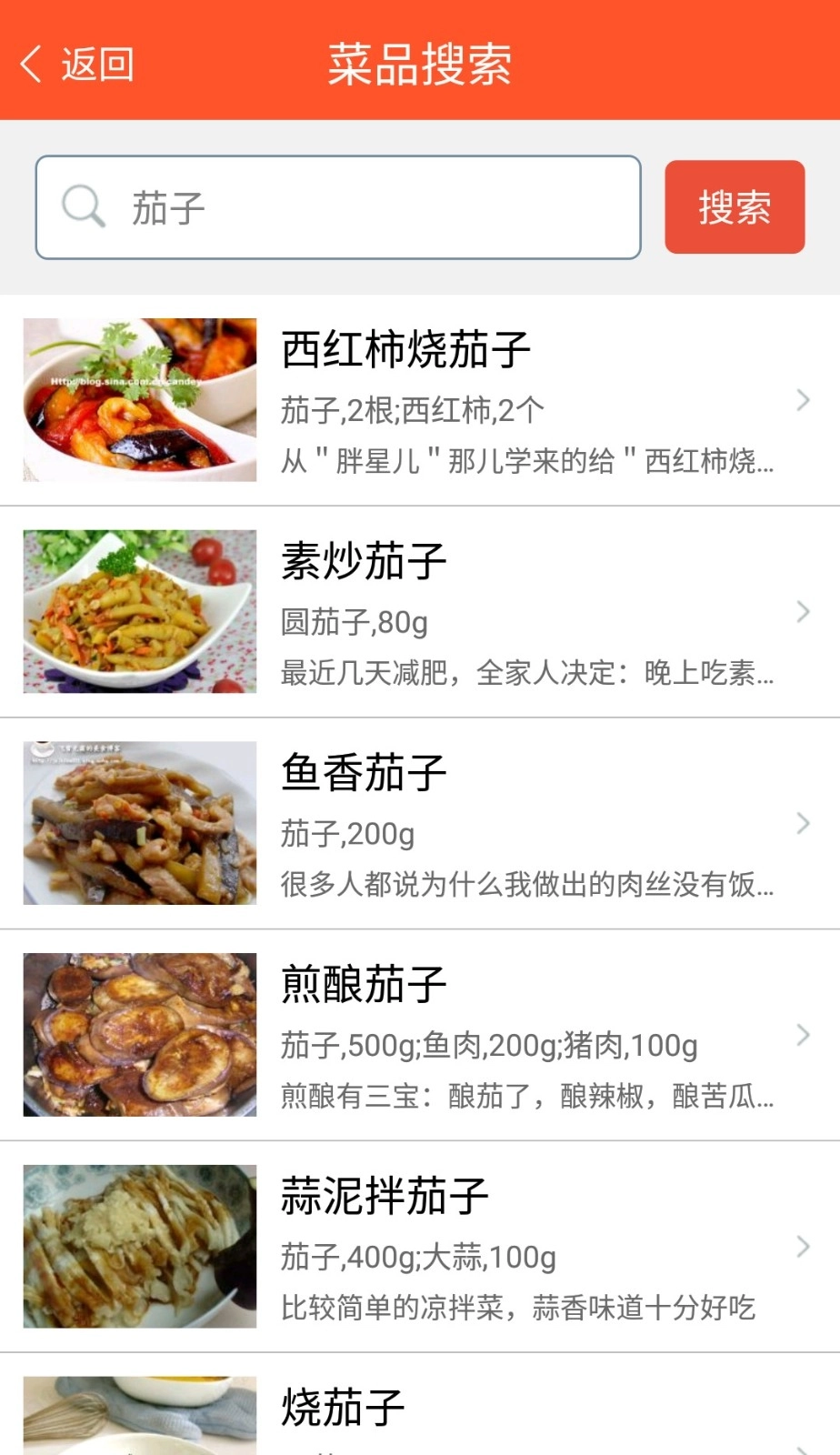The image size is (840, 1455).
Task: Click the back arrow icon
Action: (31, 63)
